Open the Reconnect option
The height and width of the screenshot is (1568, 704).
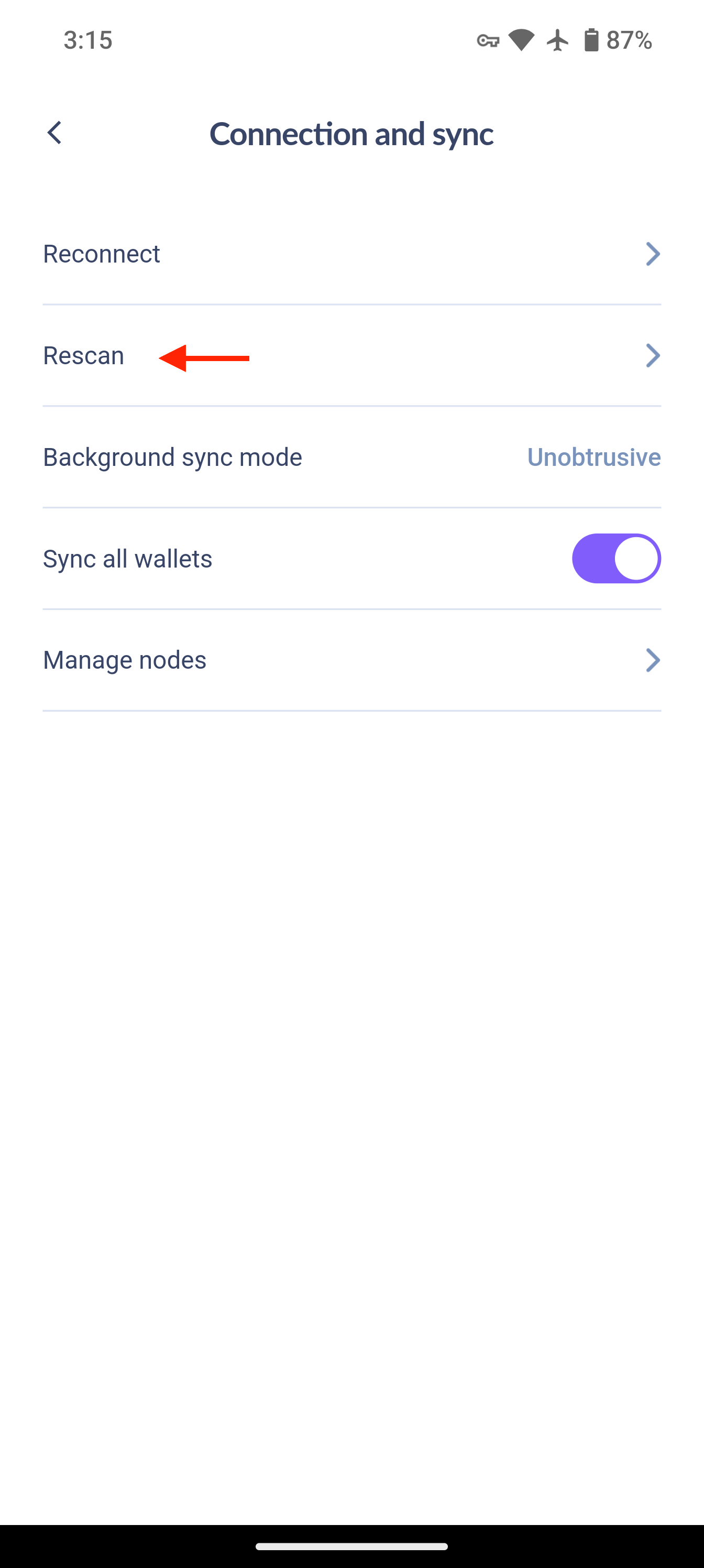351,254
